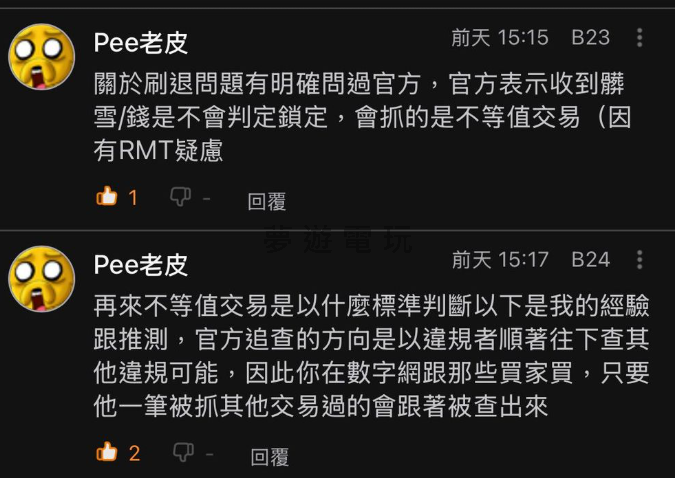The width and height of the screenshot is (675, 478).
Task: Open overflow menu for comment B24
Action: (641, 260)
